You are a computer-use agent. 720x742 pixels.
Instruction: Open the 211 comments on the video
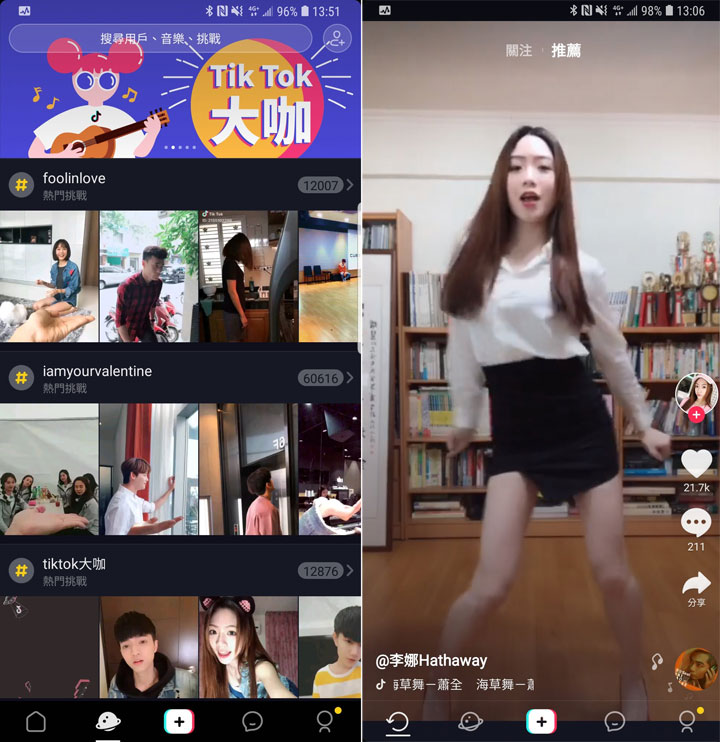(x=696, y=523)
